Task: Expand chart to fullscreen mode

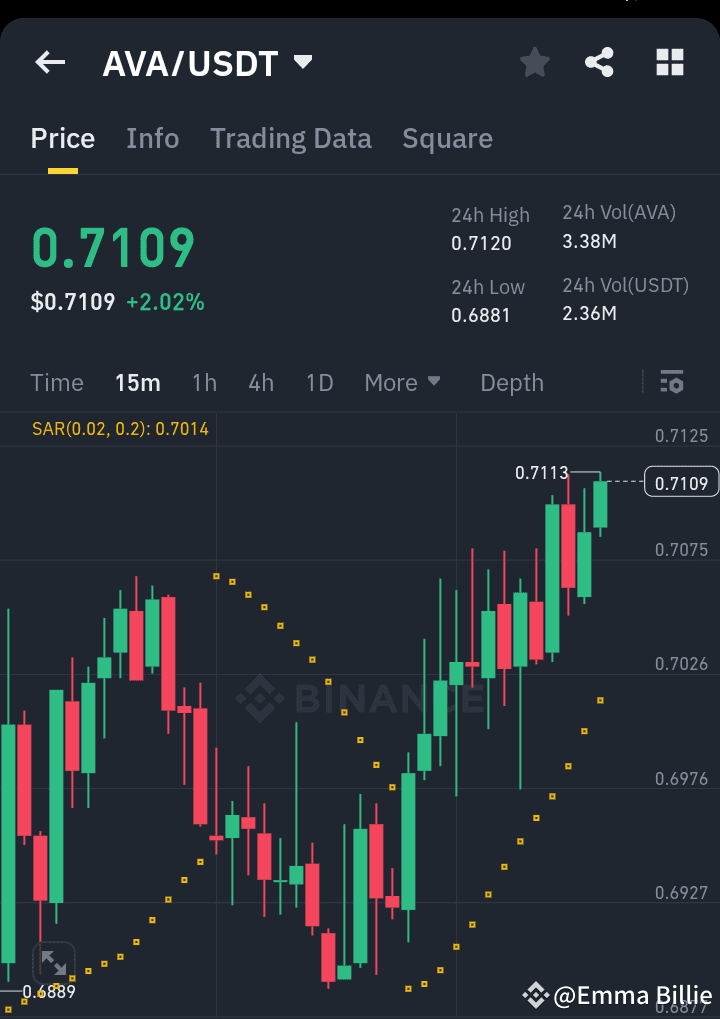Action: click(53, 962)
